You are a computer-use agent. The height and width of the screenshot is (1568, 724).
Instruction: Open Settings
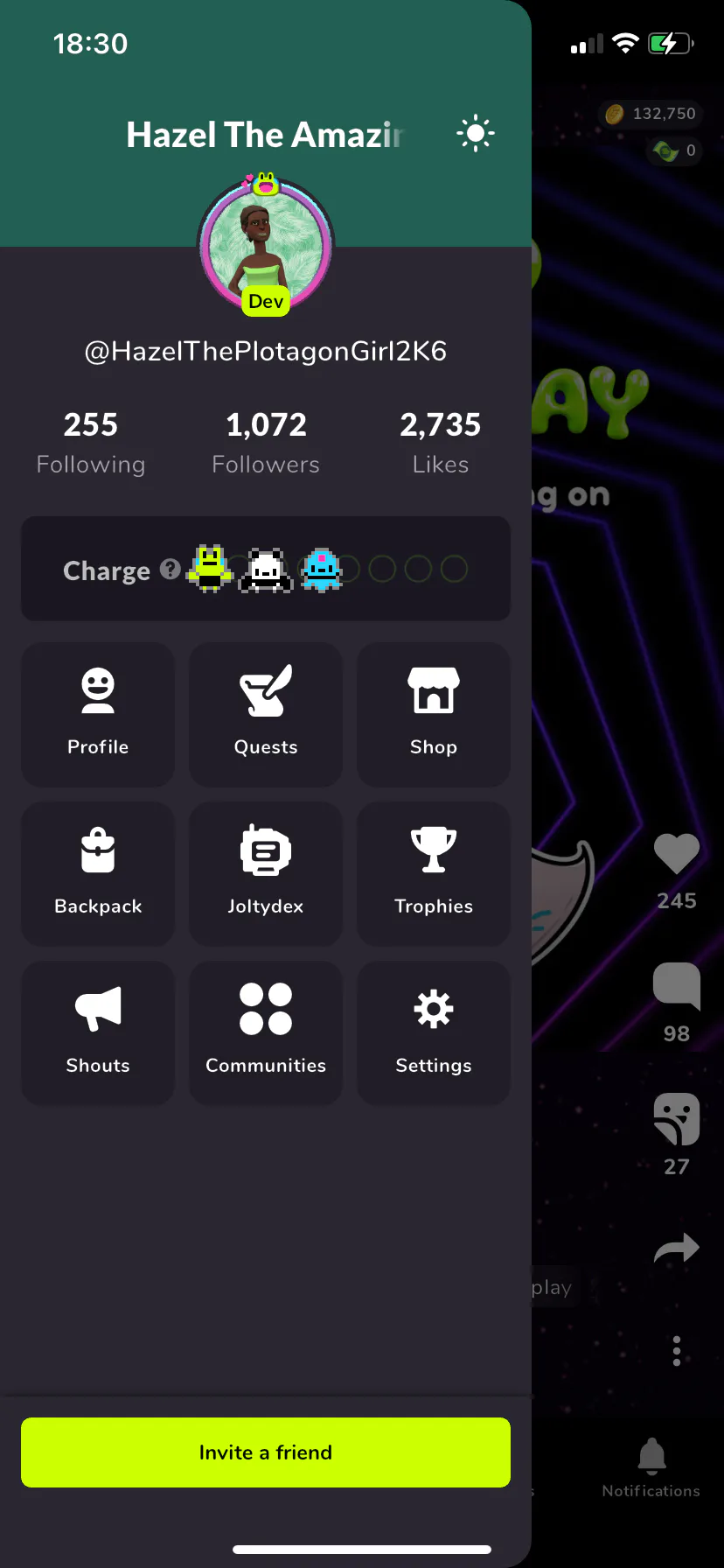434,1032
